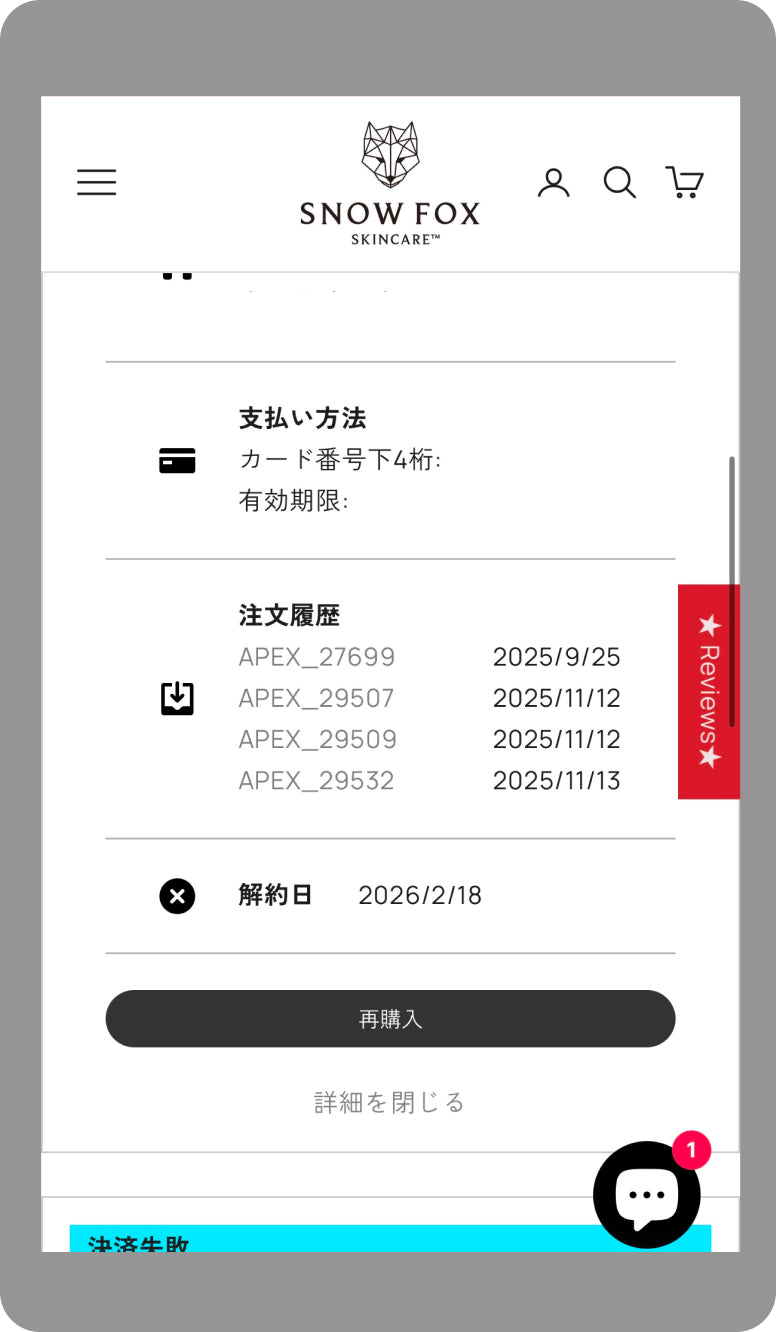Open the shopping cart
The image size is (776, 1332).
point(685,182)
